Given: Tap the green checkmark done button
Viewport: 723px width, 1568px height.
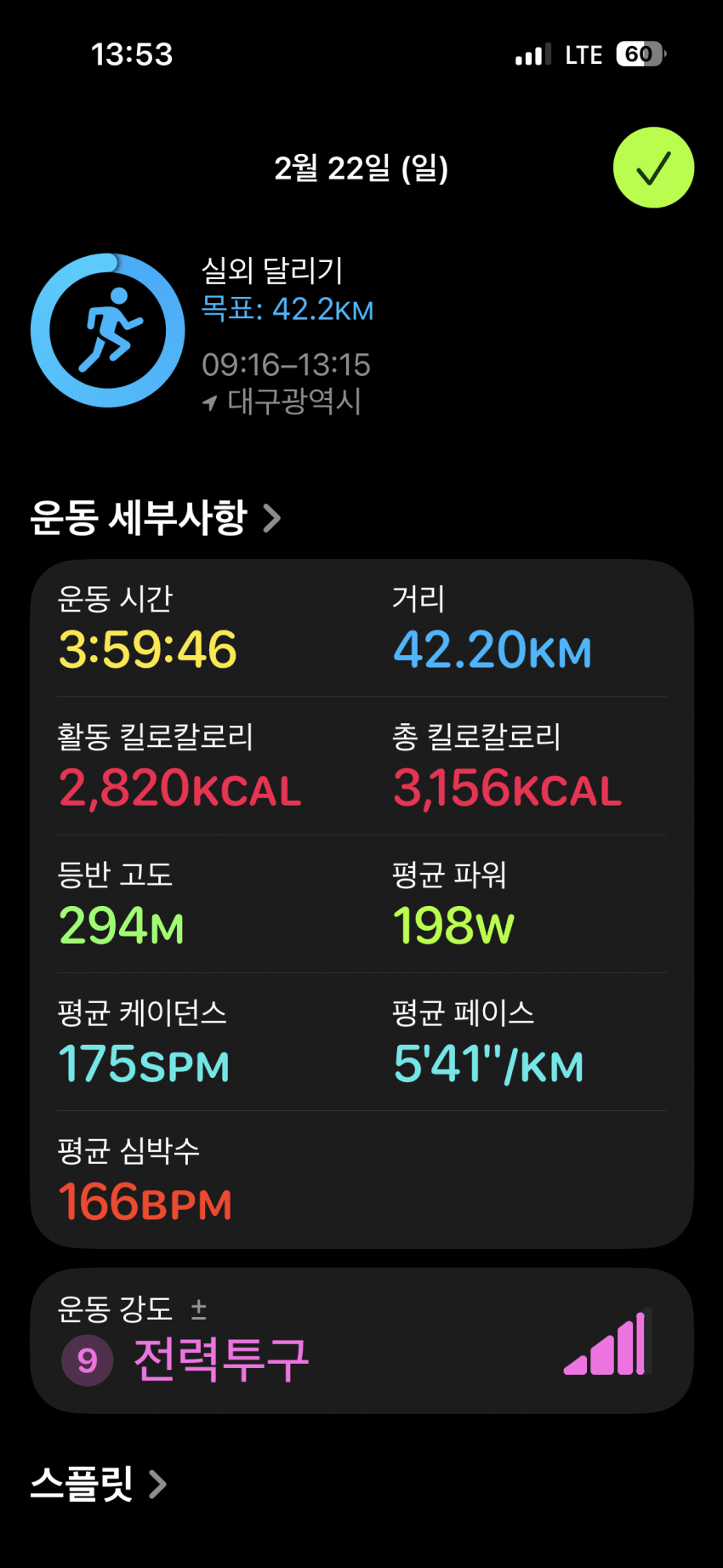Looking at the screenshot, I should click(653, 168).
